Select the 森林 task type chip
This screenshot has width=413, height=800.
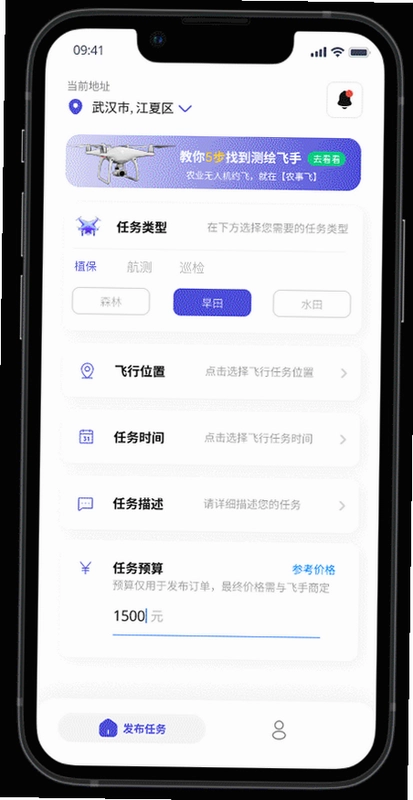click(111, 302)
